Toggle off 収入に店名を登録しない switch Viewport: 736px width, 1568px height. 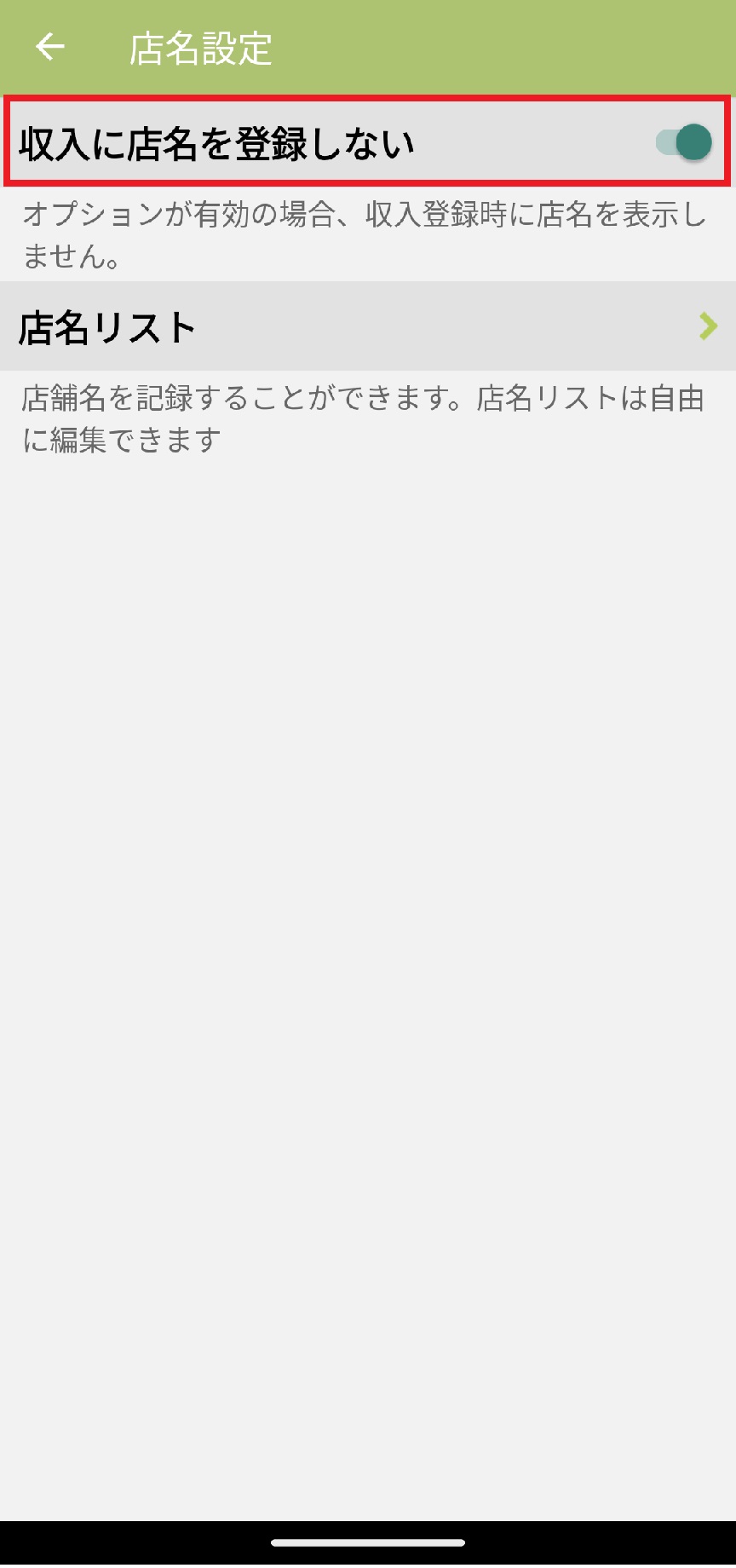(x=684, y=142)
